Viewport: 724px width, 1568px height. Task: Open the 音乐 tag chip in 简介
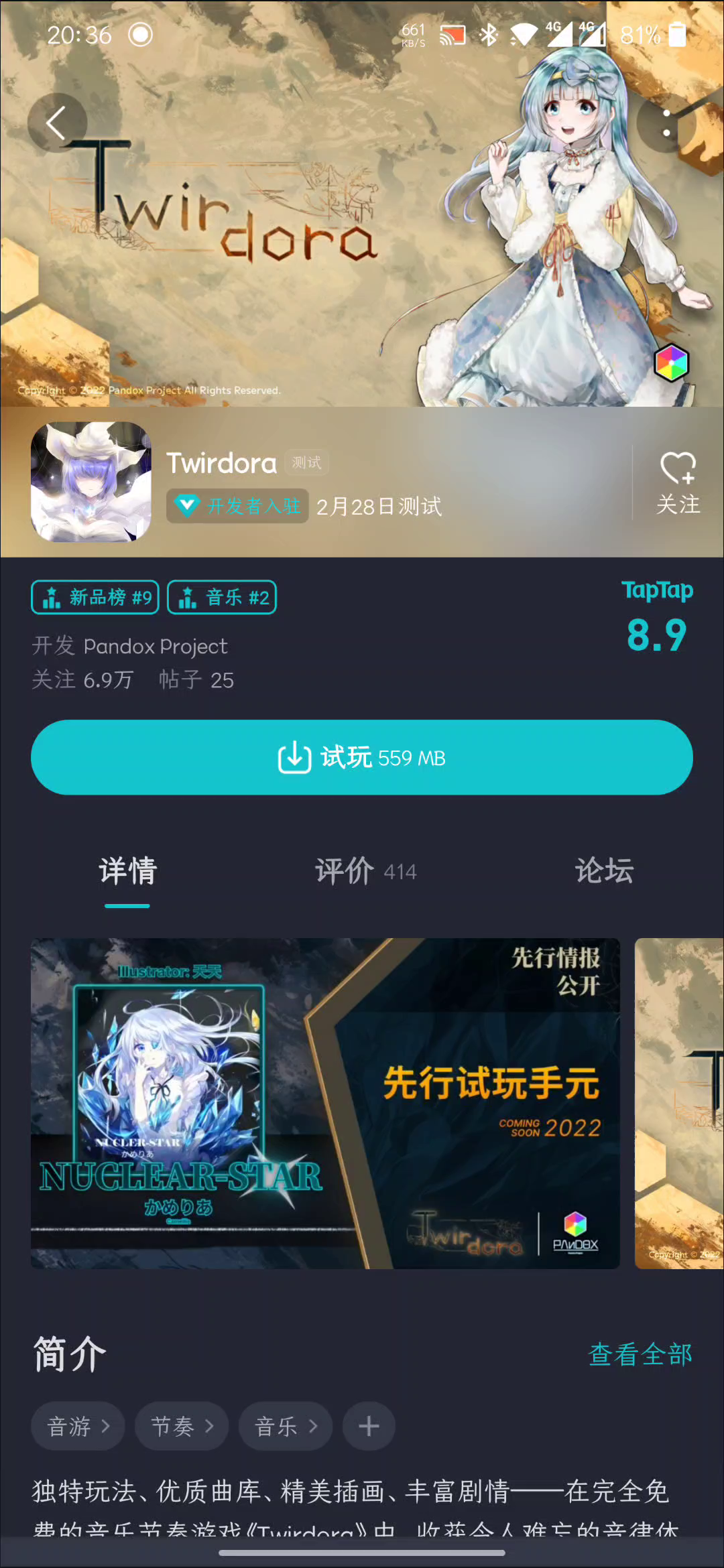coord(286,1426)
